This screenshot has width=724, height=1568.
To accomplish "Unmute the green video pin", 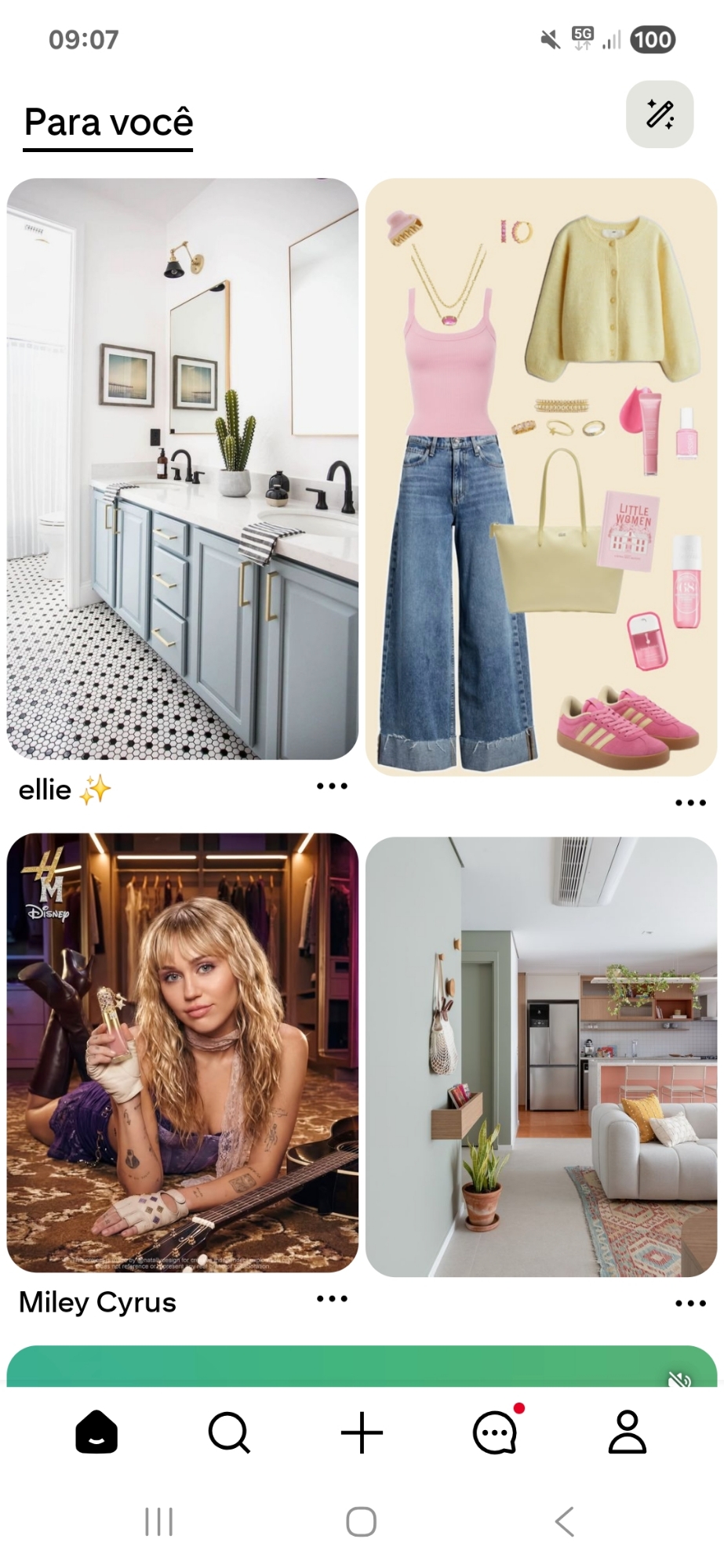I will (679, 1380).
